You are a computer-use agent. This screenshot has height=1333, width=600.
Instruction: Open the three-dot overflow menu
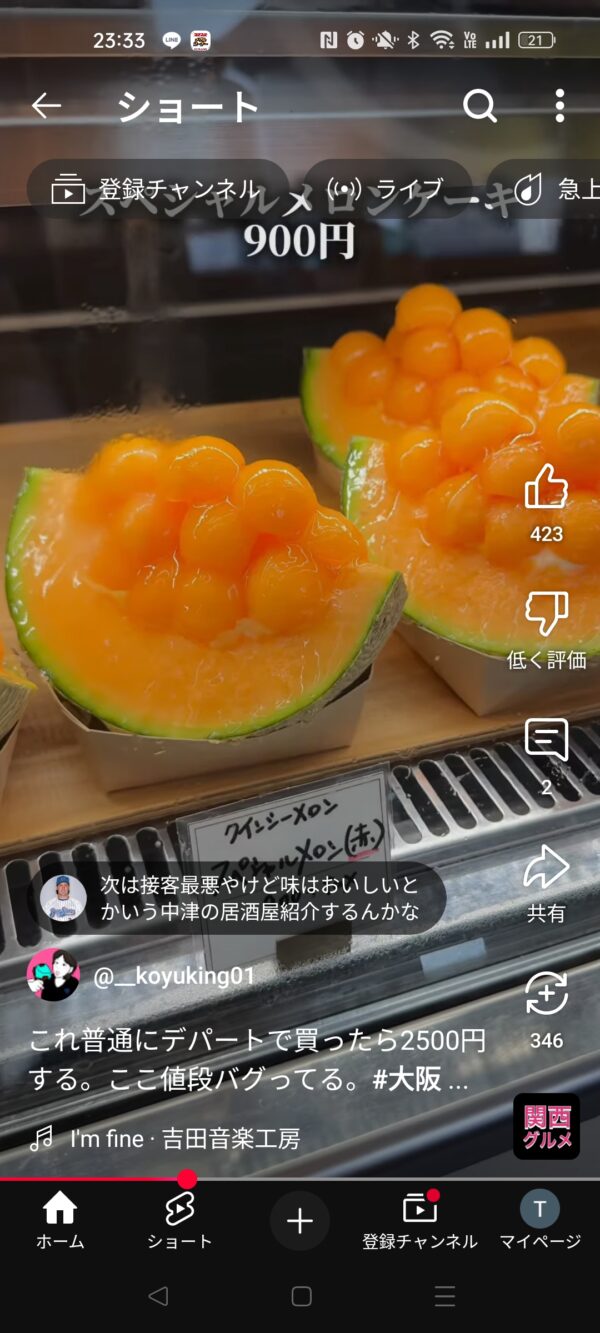click(x=559, y=106)
